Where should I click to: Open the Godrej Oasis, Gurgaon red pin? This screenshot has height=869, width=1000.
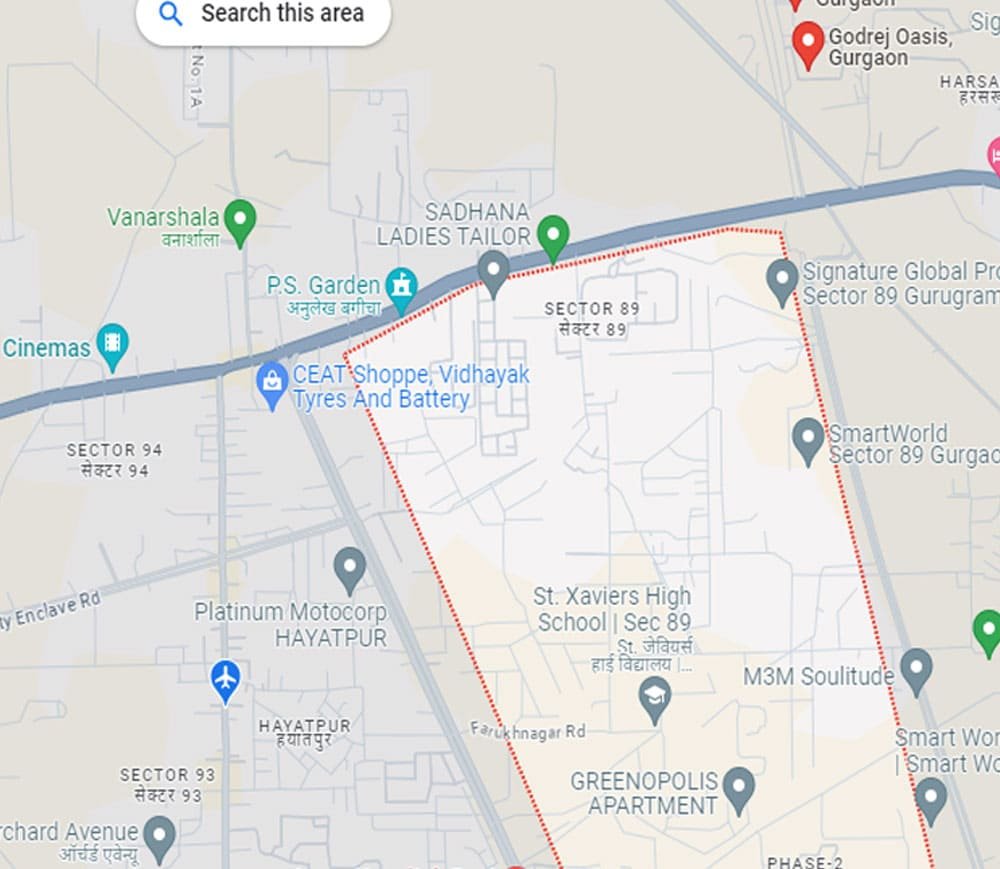tap(808, 45)
